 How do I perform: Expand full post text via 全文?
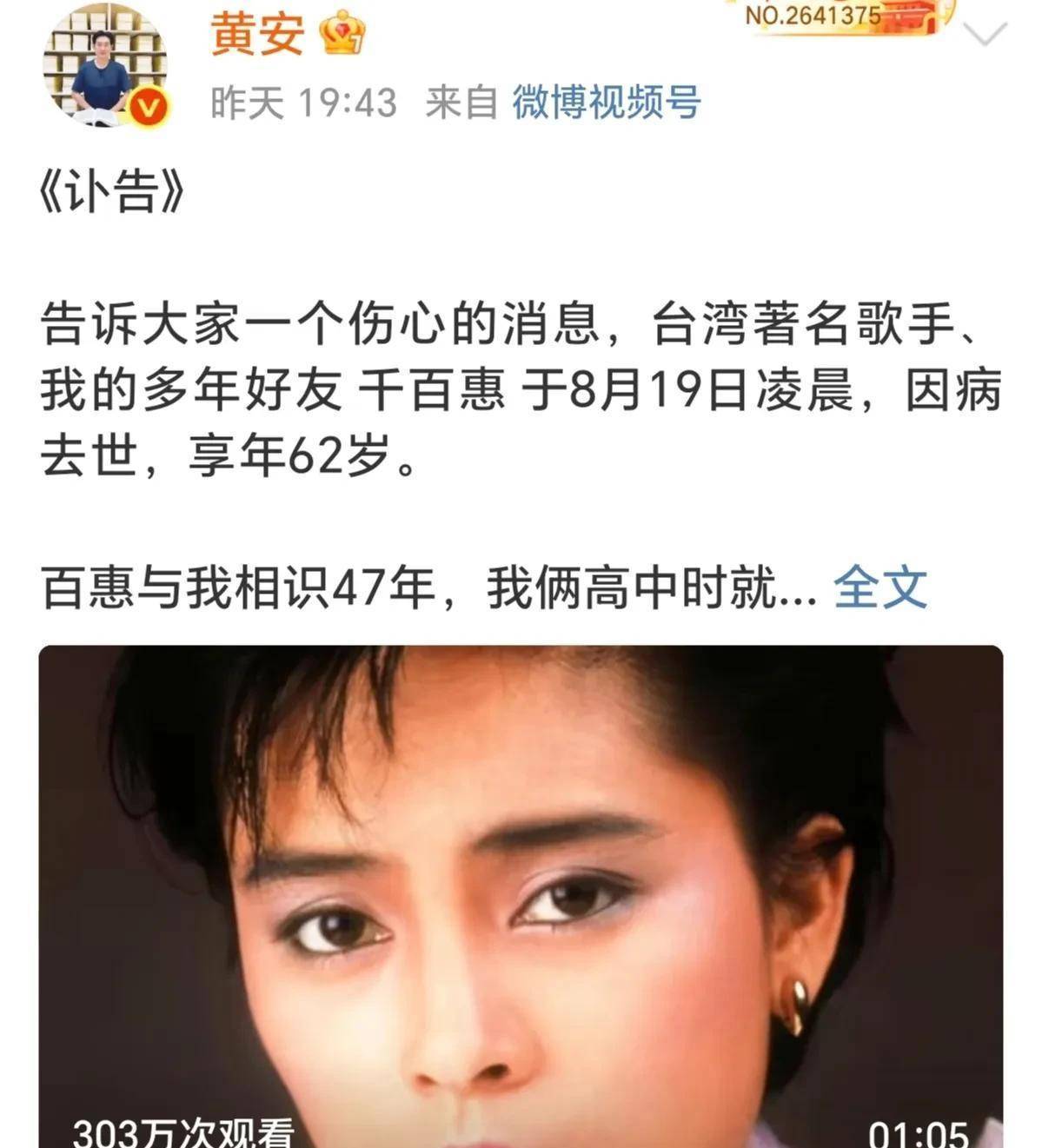[880, 588]
